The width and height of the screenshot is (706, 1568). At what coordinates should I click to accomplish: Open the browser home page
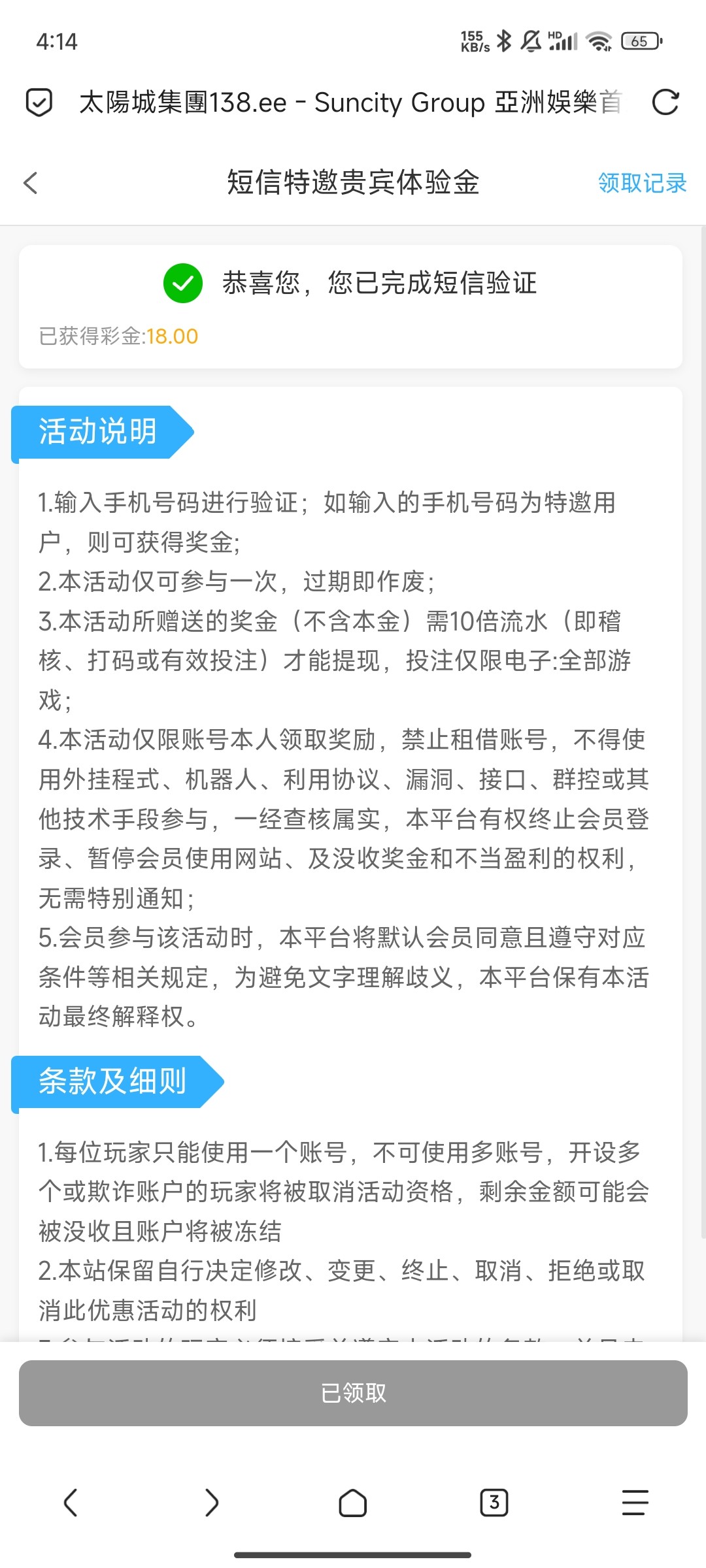pyautogui.click(x=352, y=1503)
